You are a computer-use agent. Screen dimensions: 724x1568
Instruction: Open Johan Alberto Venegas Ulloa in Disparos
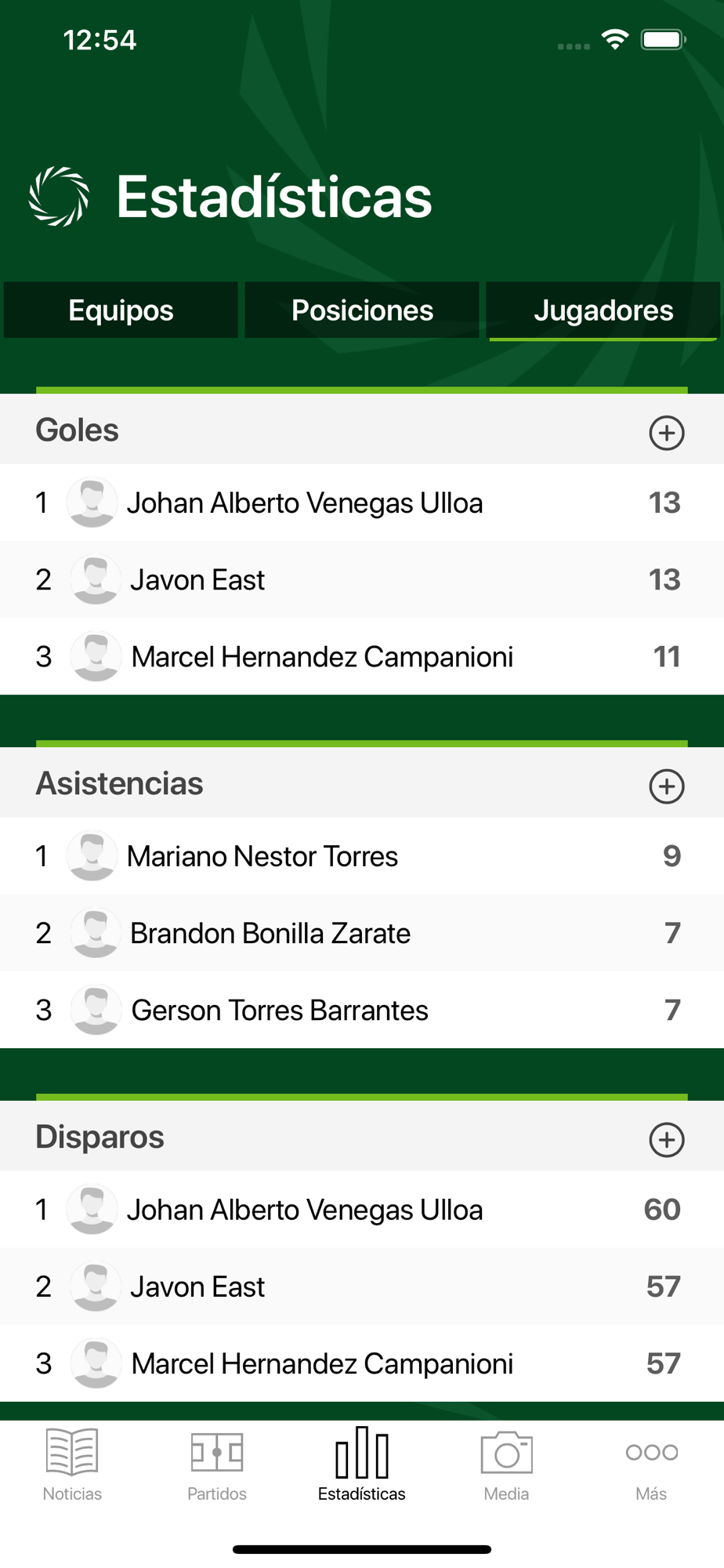362,1210
